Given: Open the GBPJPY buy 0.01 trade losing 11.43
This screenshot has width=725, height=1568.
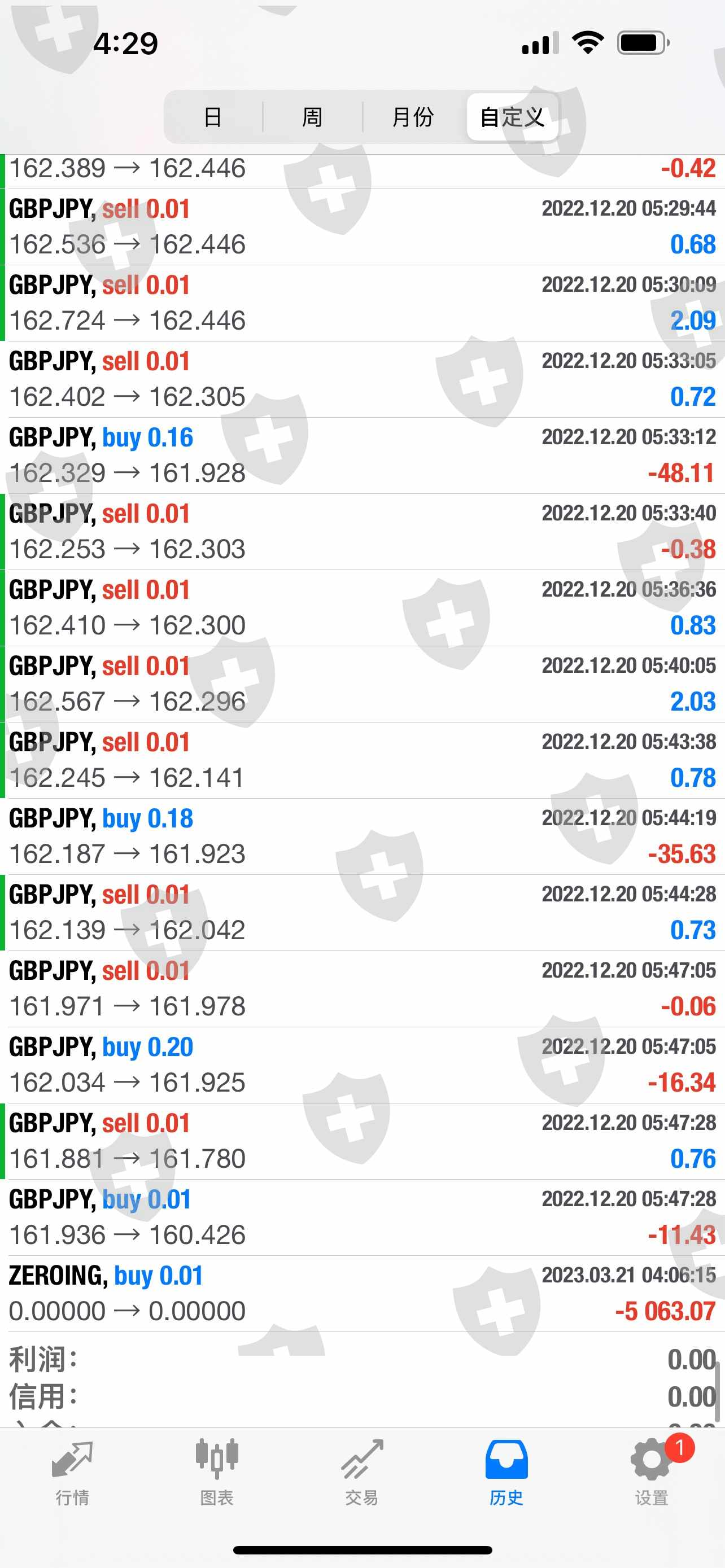Looking at the screenshot, I should [x=362, y=1217].
